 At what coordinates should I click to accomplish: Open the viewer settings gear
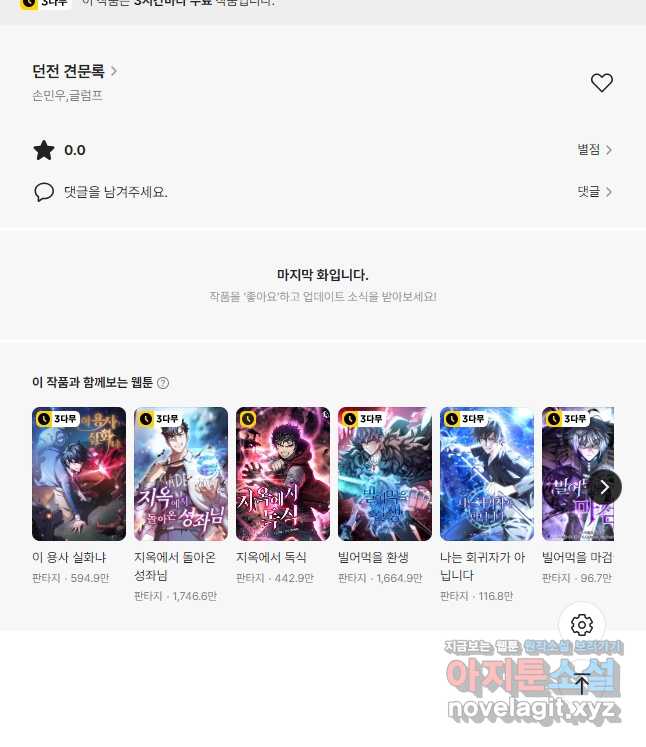(x=582, y=625)
